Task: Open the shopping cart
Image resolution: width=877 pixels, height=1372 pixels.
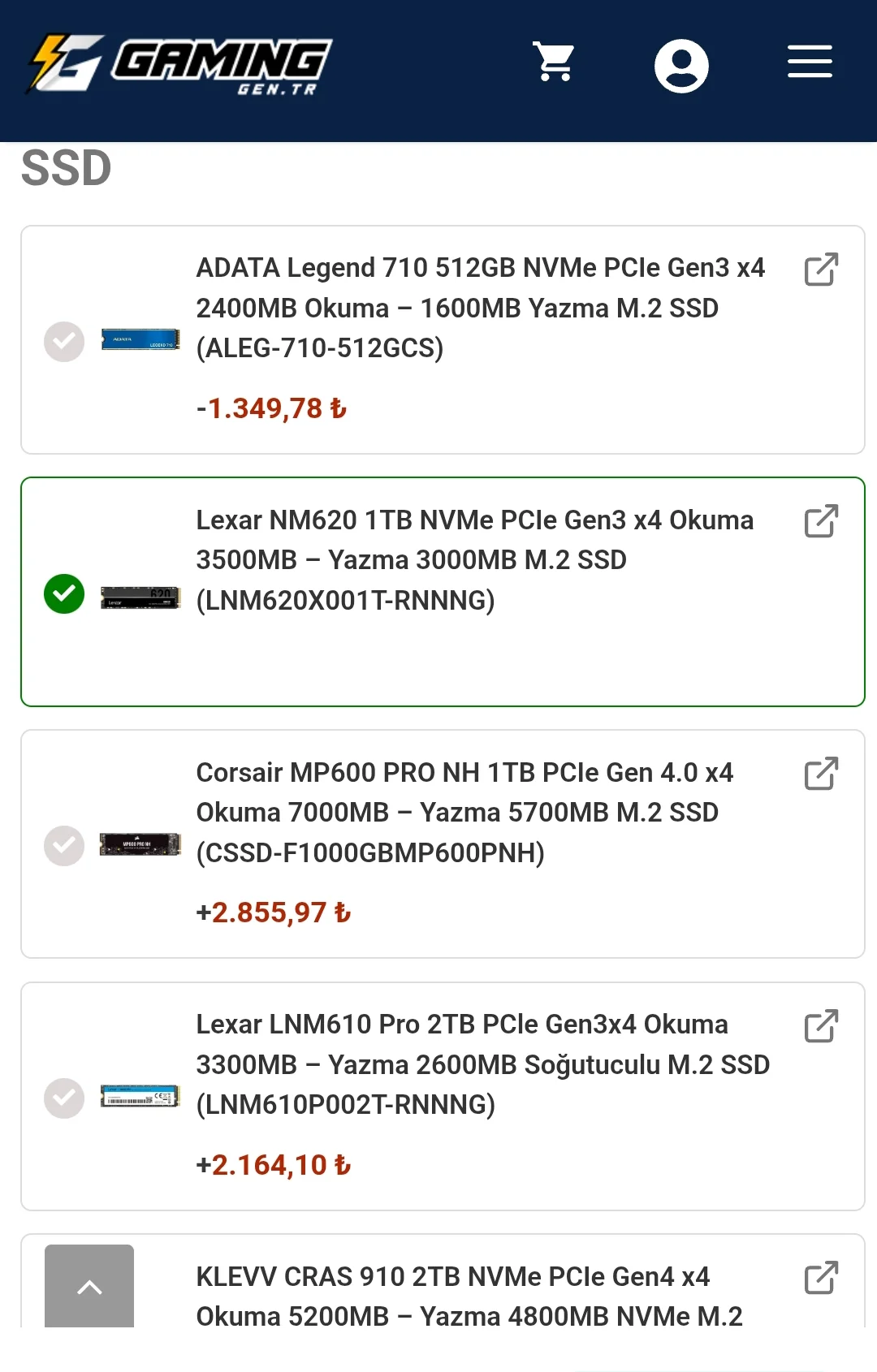Action: click(x=554, y=63)
